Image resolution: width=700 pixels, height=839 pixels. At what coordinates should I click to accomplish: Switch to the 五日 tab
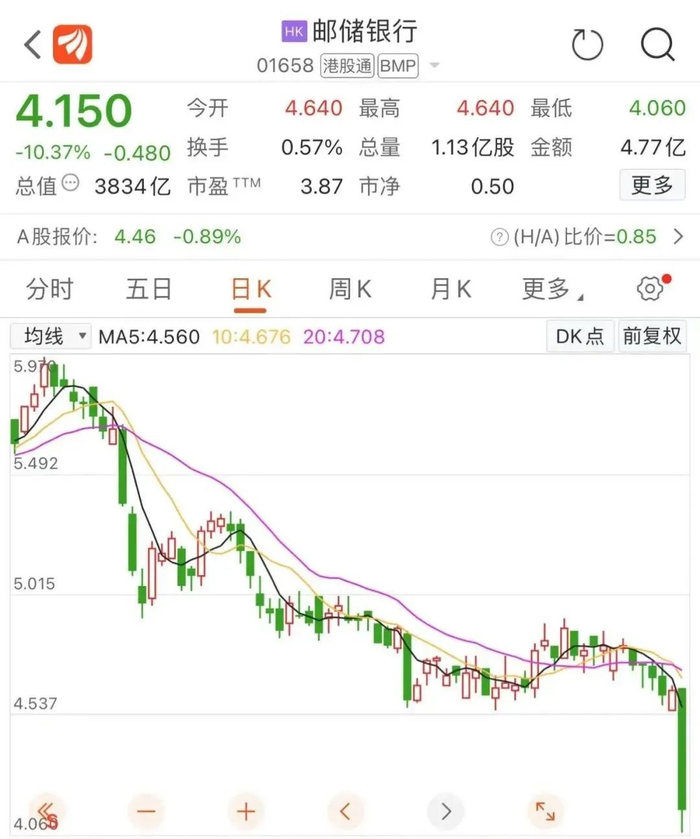(x=149, y=290)
